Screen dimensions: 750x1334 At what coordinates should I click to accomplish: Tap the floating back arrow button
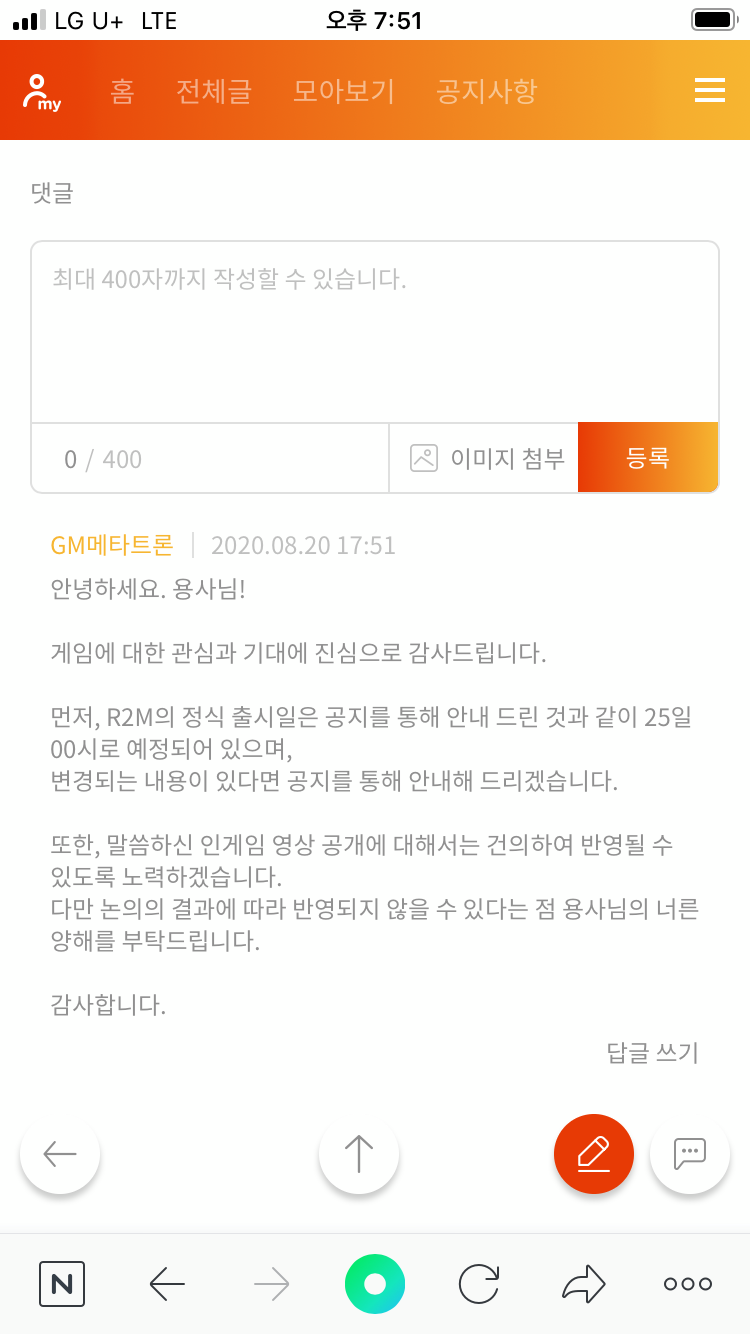coord(60,1153)
